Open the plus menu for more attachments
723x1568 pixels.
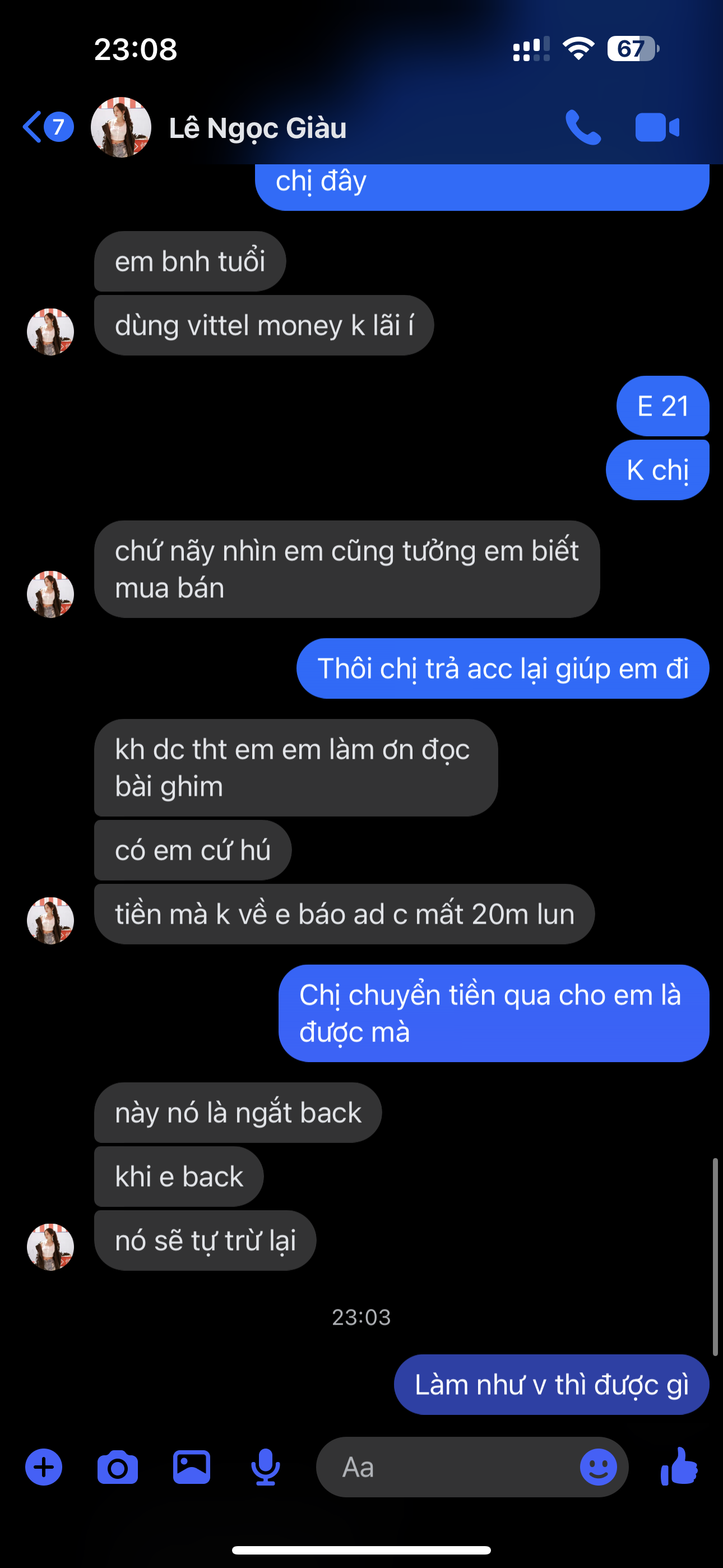44,1468
